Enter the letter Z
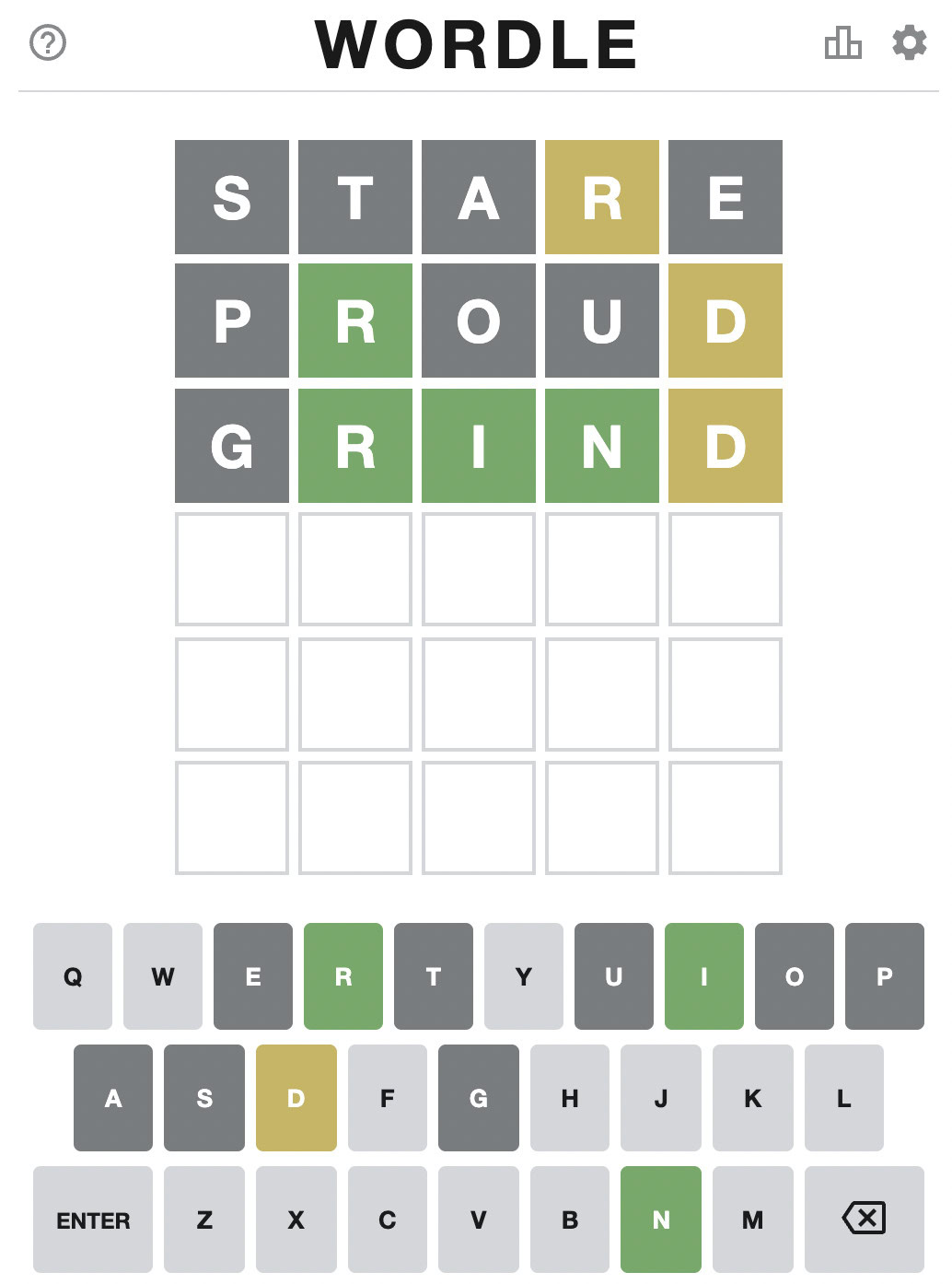The height and width of the screenshot is (1284, 952). 204,1220
